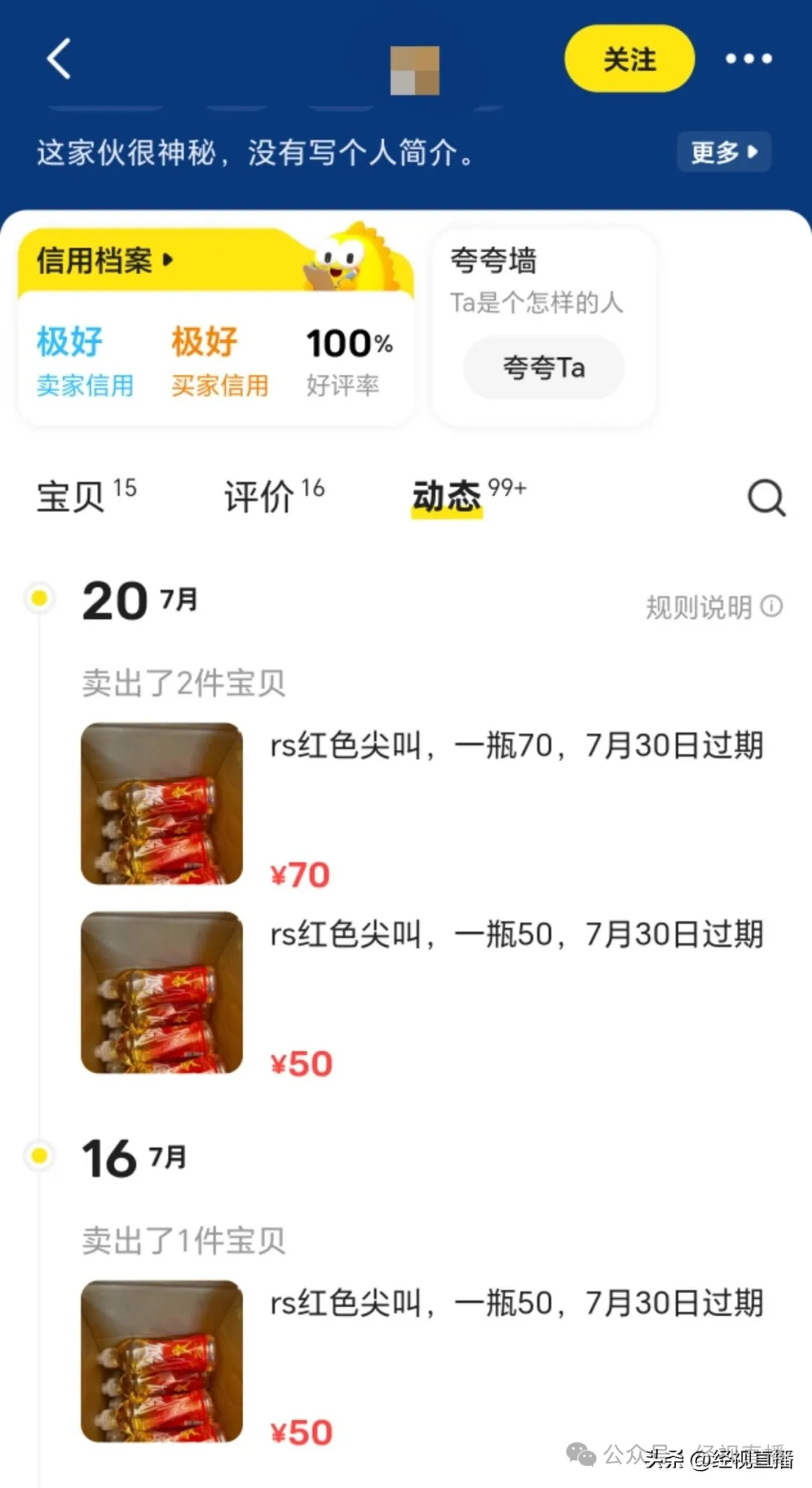Viewport: 812px width, 1488px height.
Task: Toggle follow by tapping 关注
Action: click(629, 59)
